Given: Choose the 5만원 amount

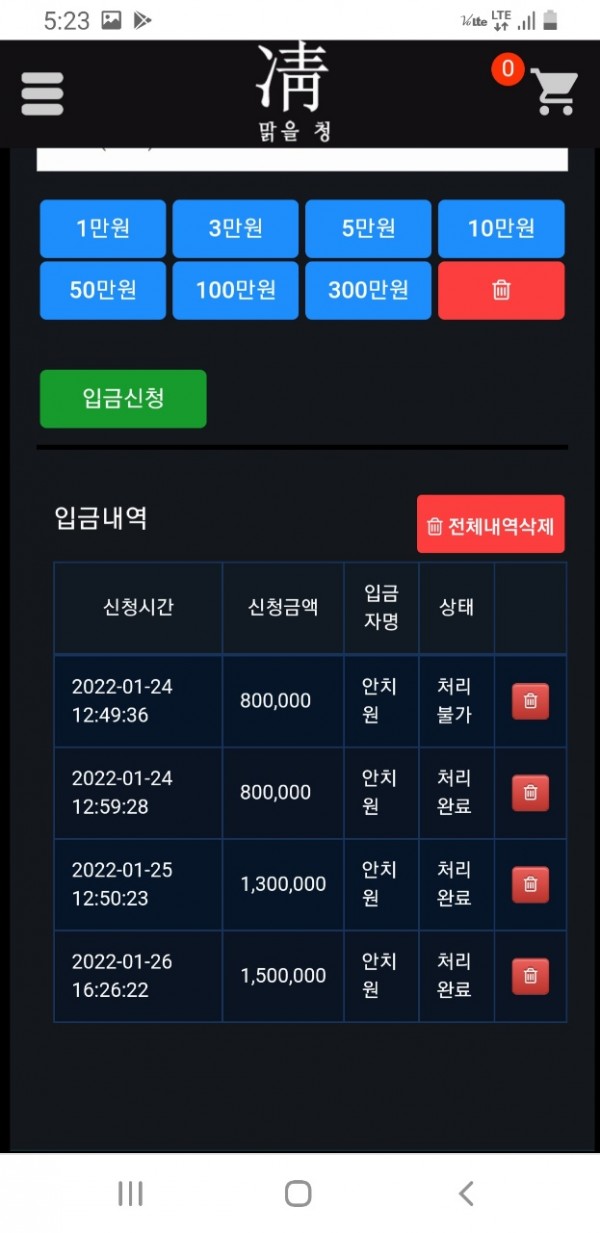Looking at the screenshot, I should [368, 229].
